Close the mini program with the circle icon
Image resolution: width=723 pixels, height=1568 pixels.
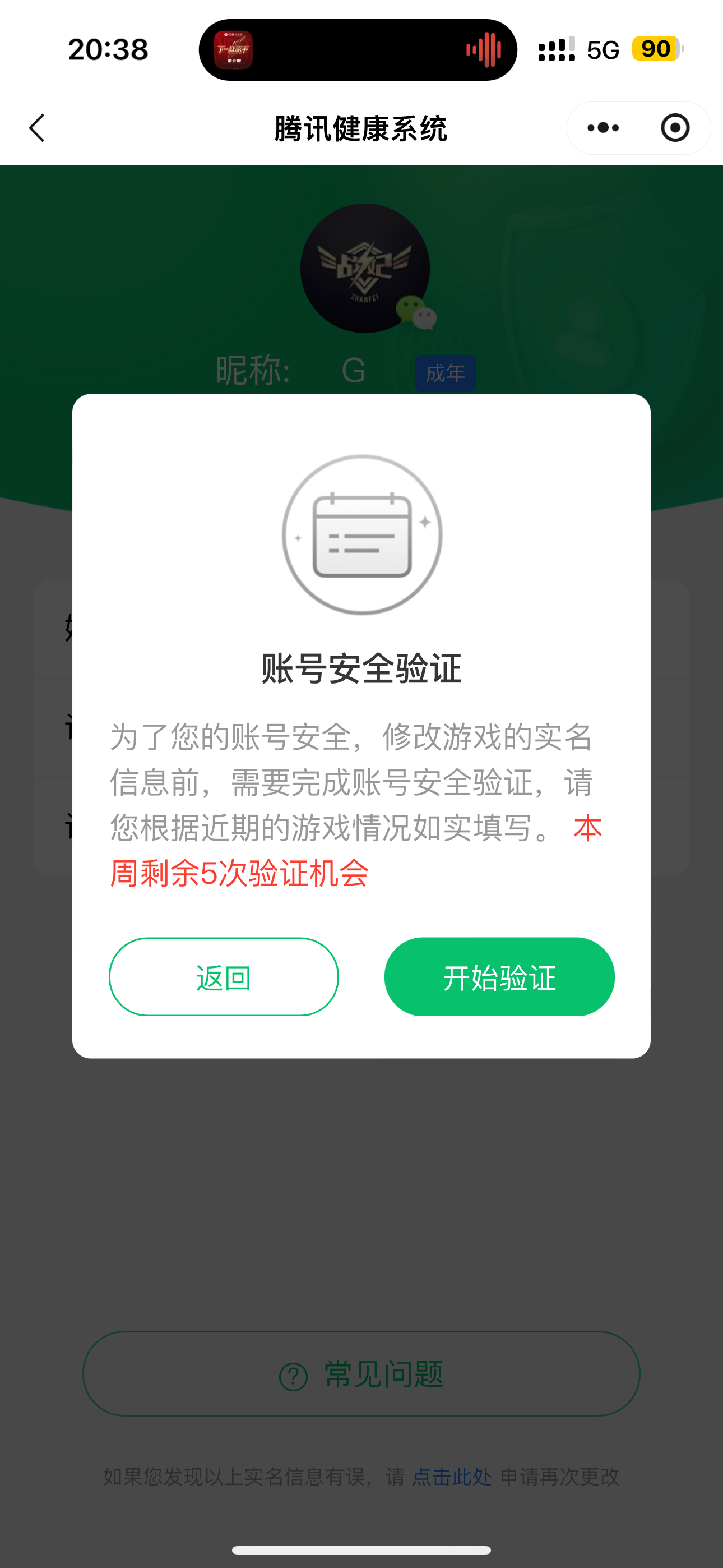(x=675, y=128)
